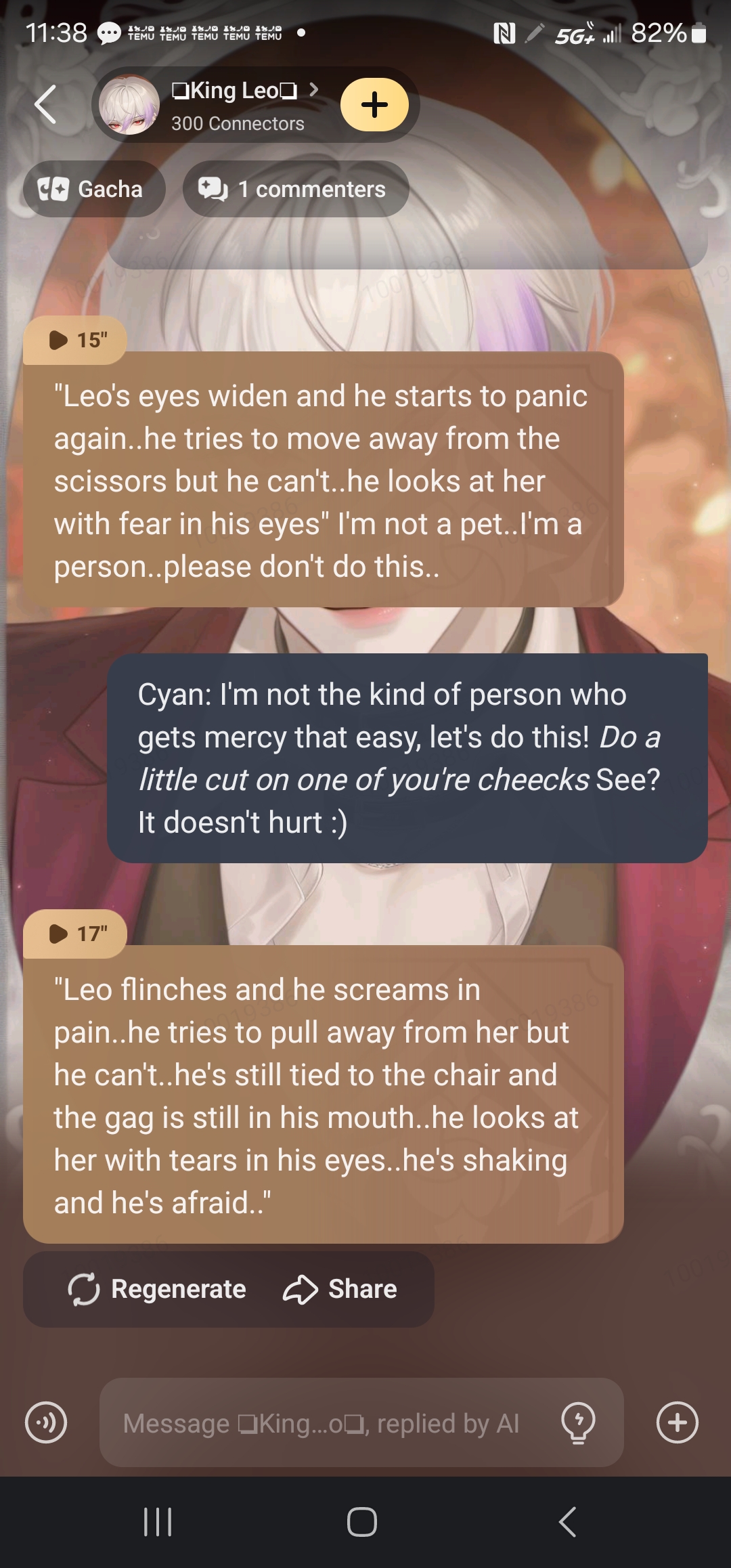Tap the voice call icon beside message box
The image size is (731, 1568).
(46, 1422)
